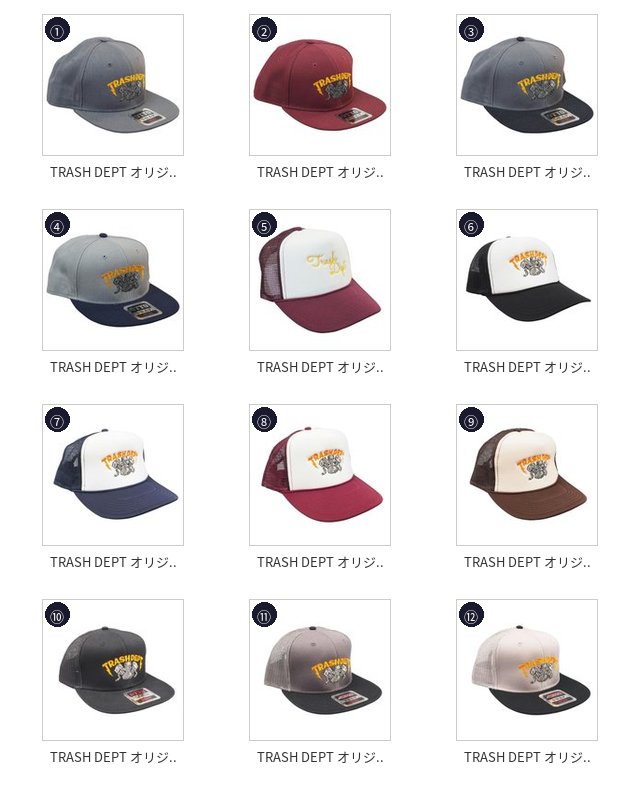
Task: Open product 11, gray mesh cap with black brim
Action: [320, 670]
